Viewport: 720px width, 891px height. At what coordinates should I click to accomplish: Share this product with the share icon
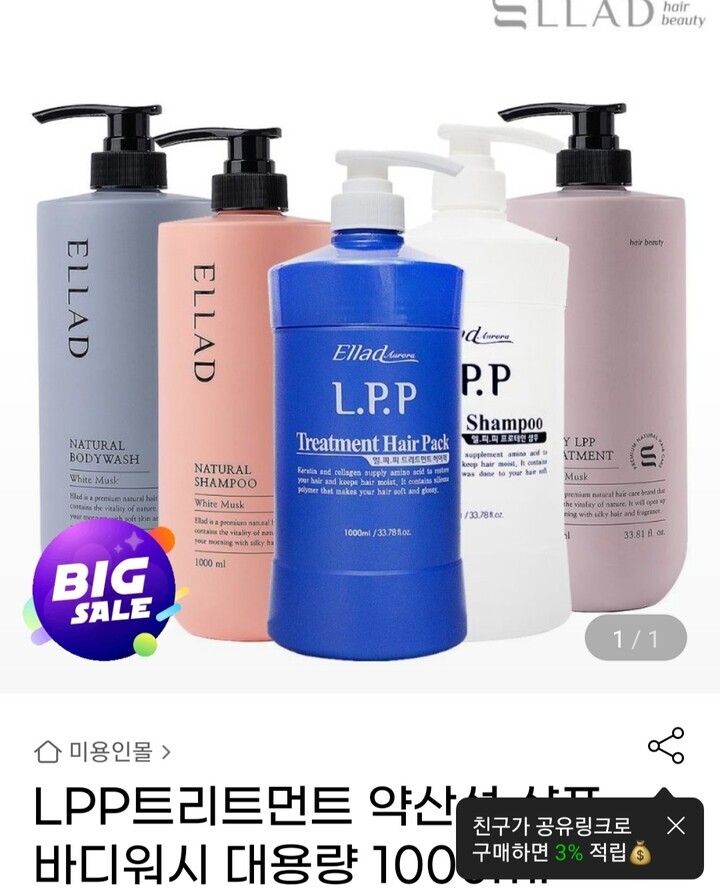click(666, 746)
